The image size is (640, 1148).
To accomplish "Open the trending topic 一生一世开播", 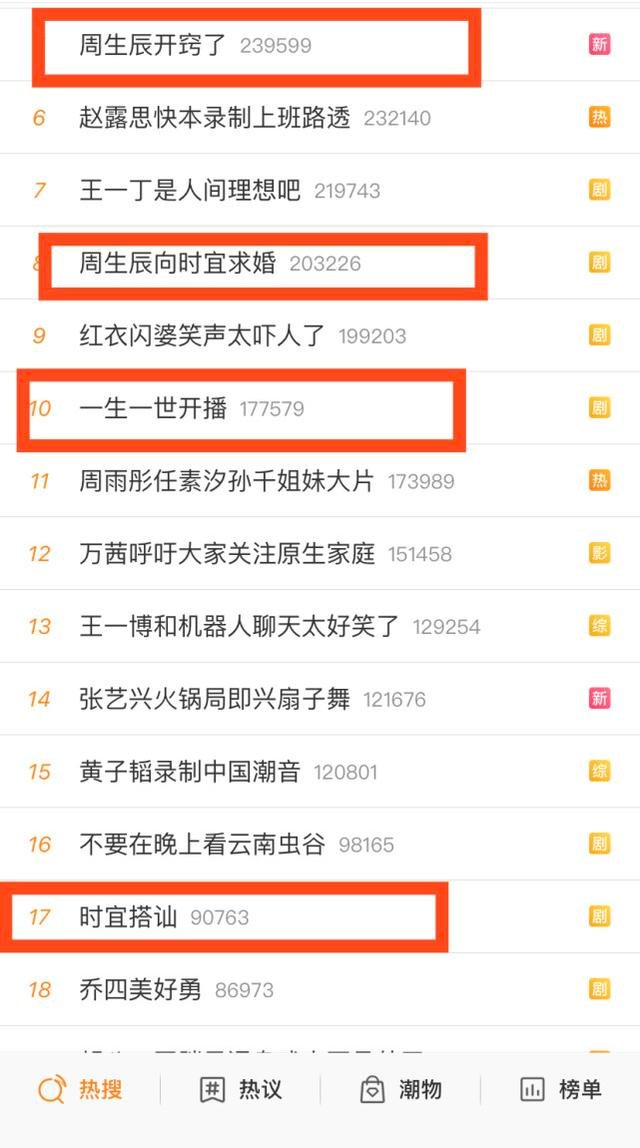I will pos(153,409).
